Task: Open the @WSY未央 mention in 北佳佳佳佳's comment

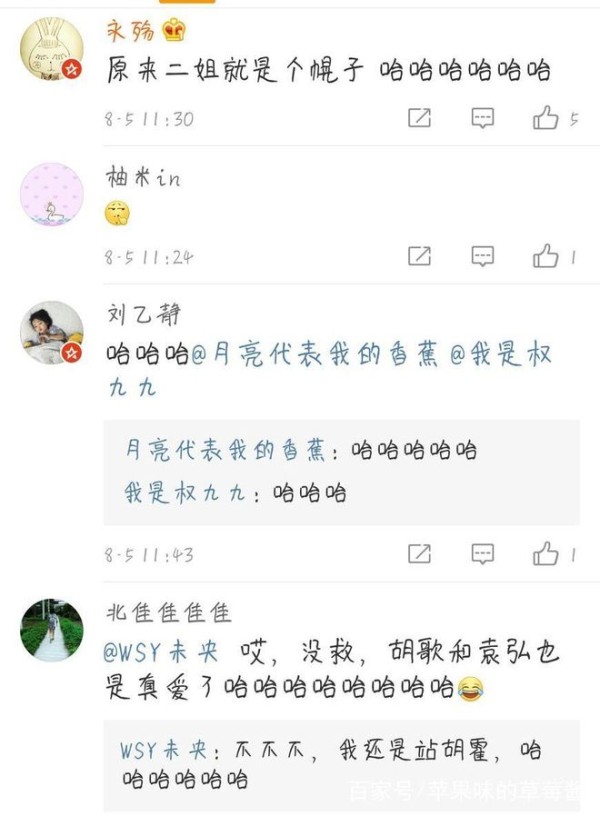Action: [162, 653]
